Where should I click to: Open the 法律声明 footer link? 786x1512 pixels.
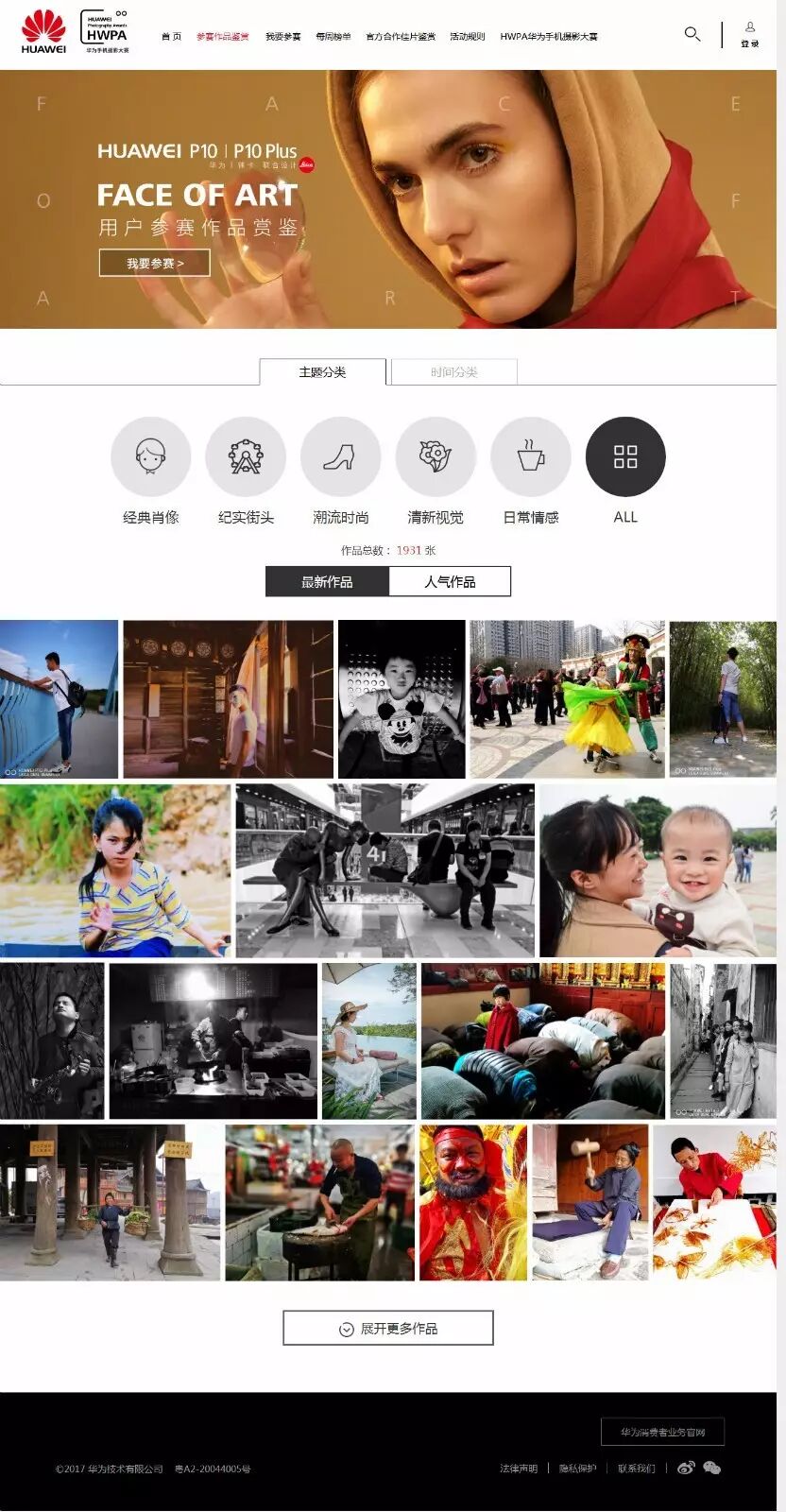click(519, 1469)
